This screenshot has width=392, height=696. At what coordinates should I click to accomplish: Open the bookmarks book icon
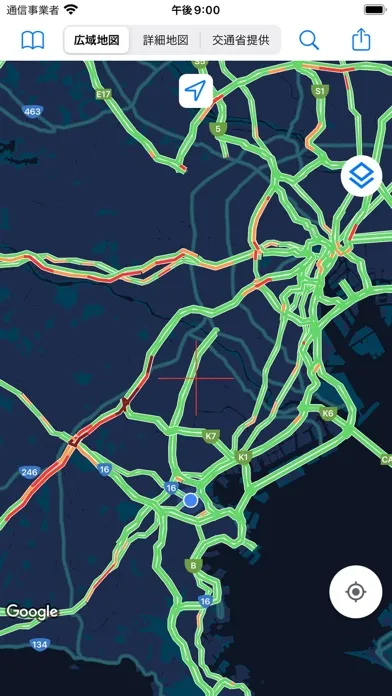[33, 40]
